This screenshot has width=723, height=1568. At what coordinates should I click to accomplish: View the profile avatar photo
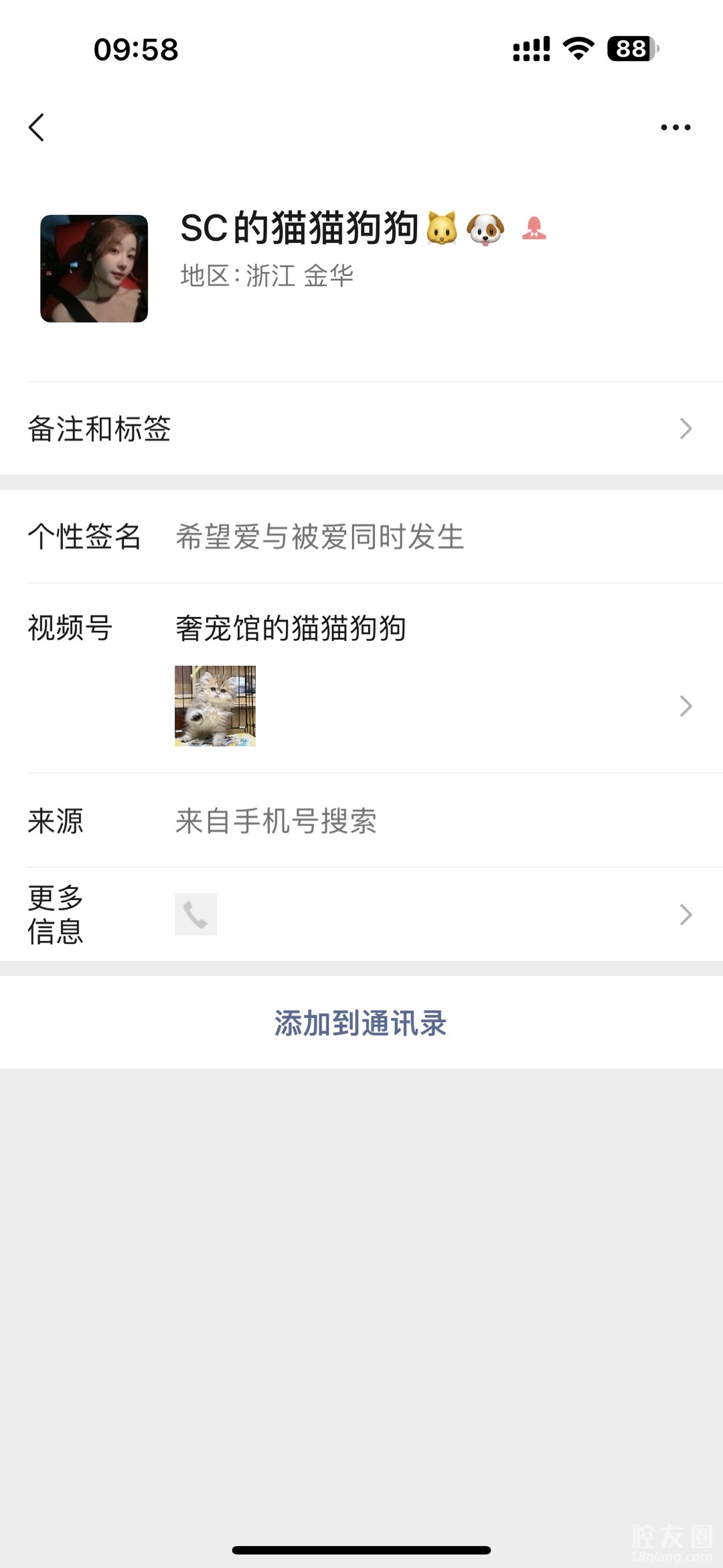pyautogui.click(x=94, y=269)
